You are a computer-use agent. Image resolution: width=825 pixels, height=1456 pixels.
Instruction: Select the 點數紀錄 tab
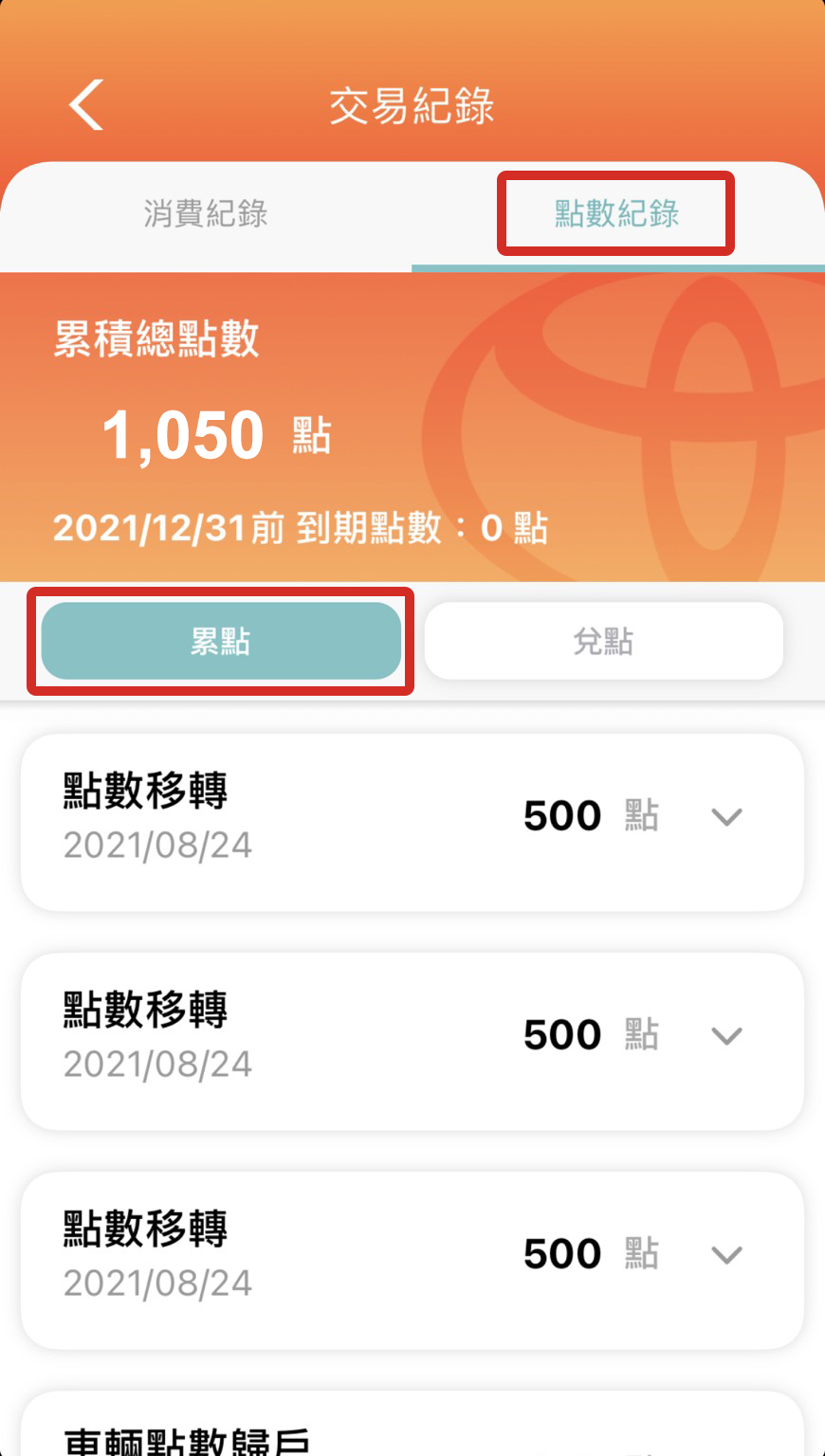pos(616,214)
